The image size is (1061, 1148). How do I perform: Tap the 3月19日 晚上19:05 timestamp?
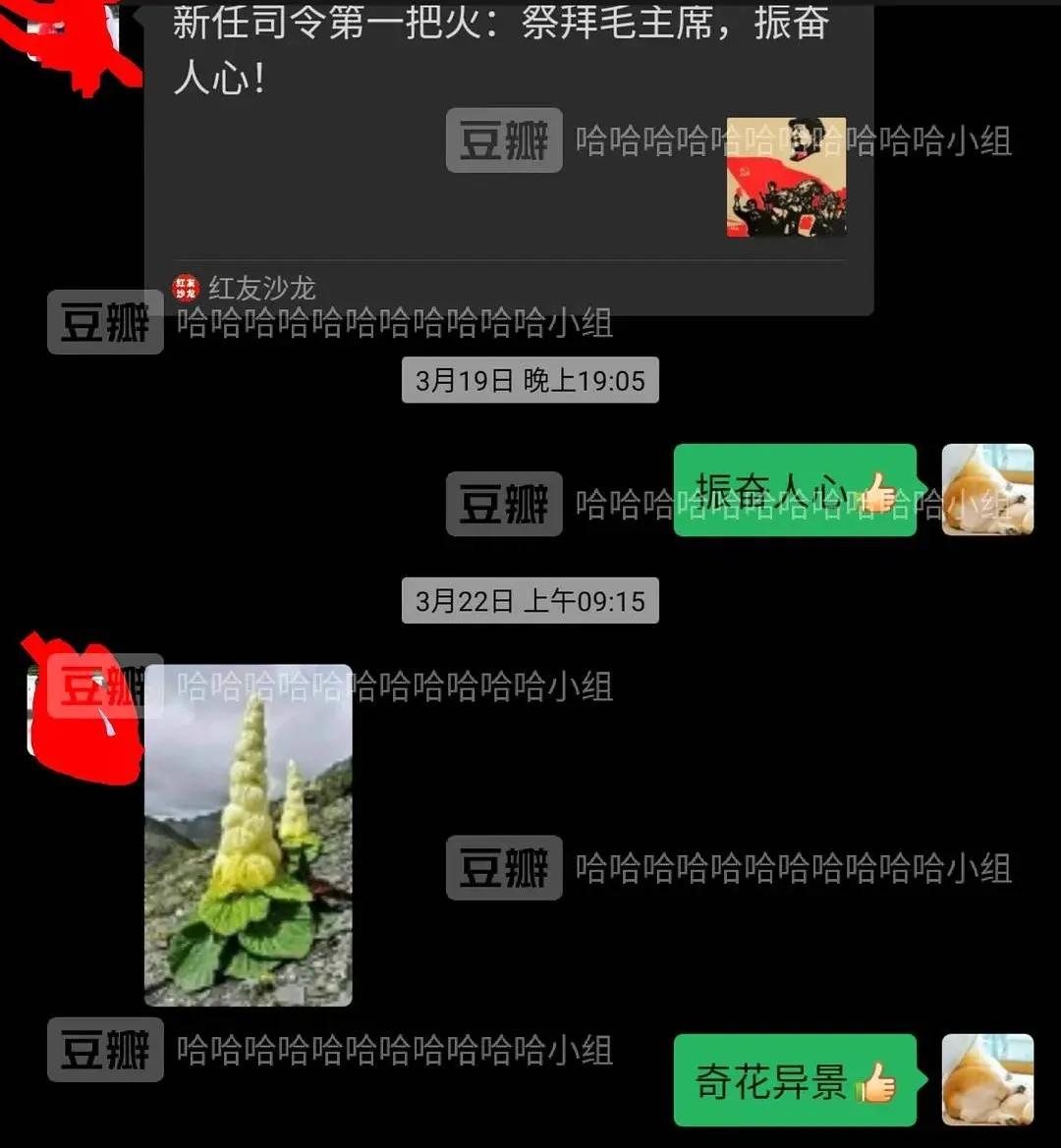530,380
